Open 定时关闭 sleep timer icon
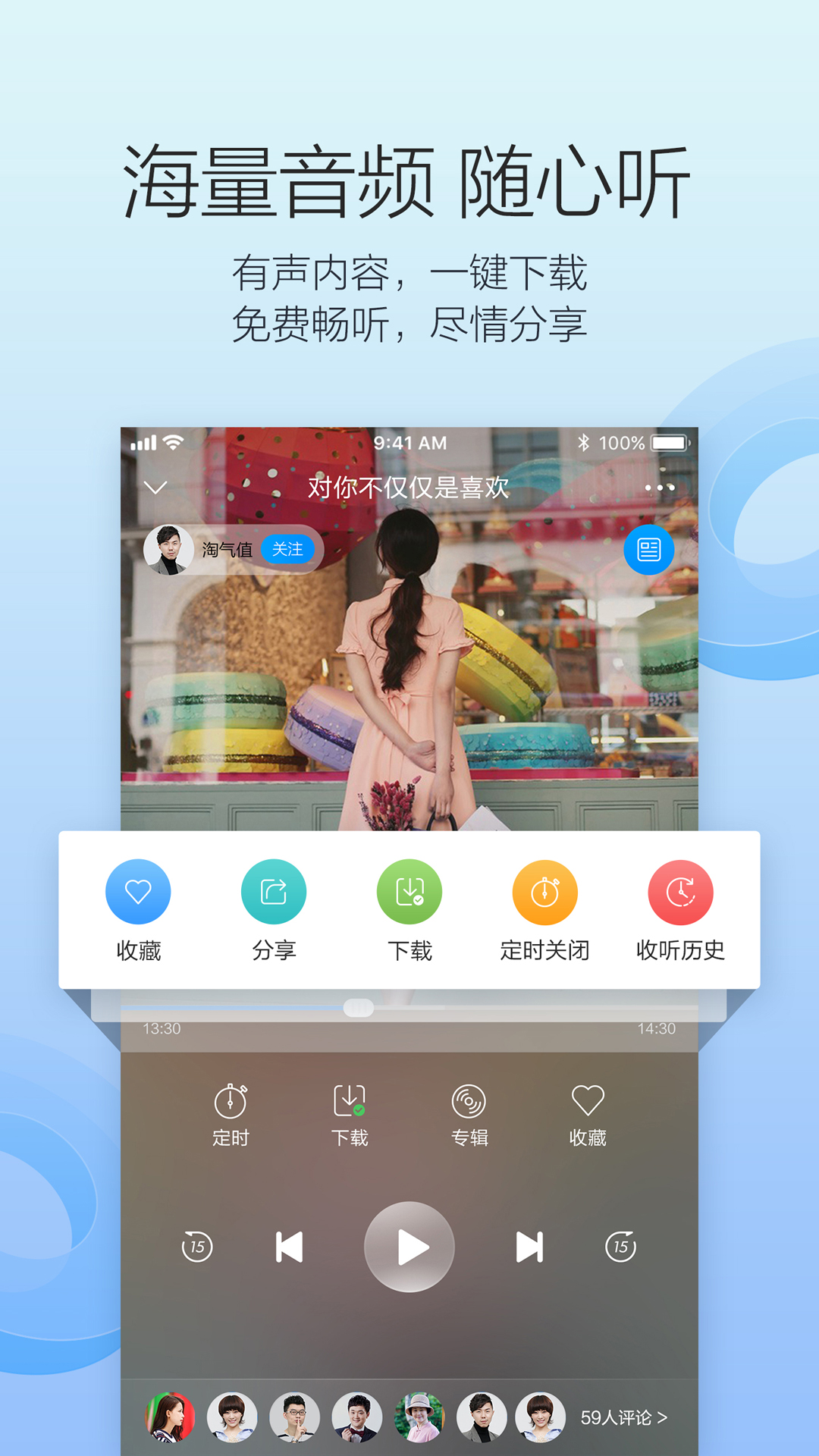The height and width of the screenshot is (1456, 819). point(544,892)
